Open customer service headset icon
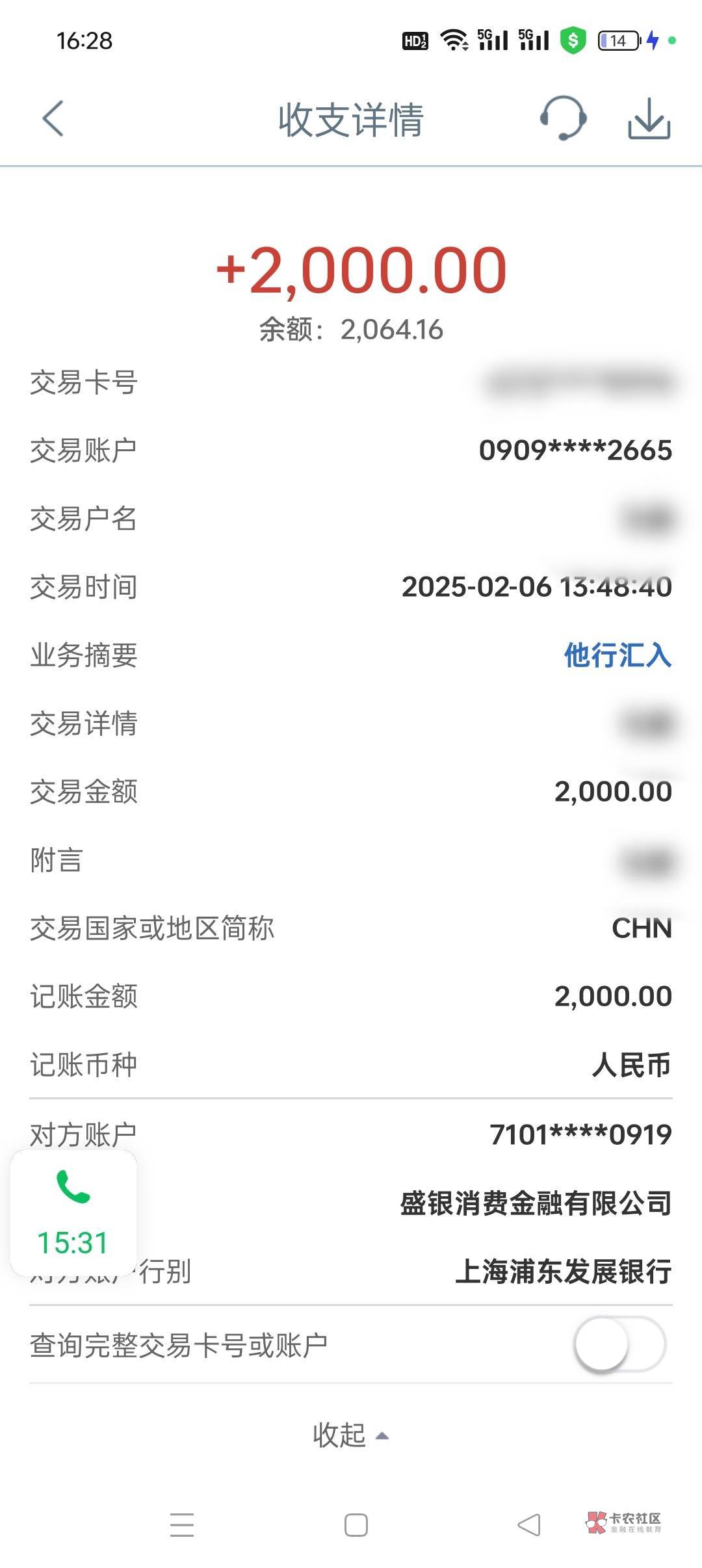 (563, 118)
